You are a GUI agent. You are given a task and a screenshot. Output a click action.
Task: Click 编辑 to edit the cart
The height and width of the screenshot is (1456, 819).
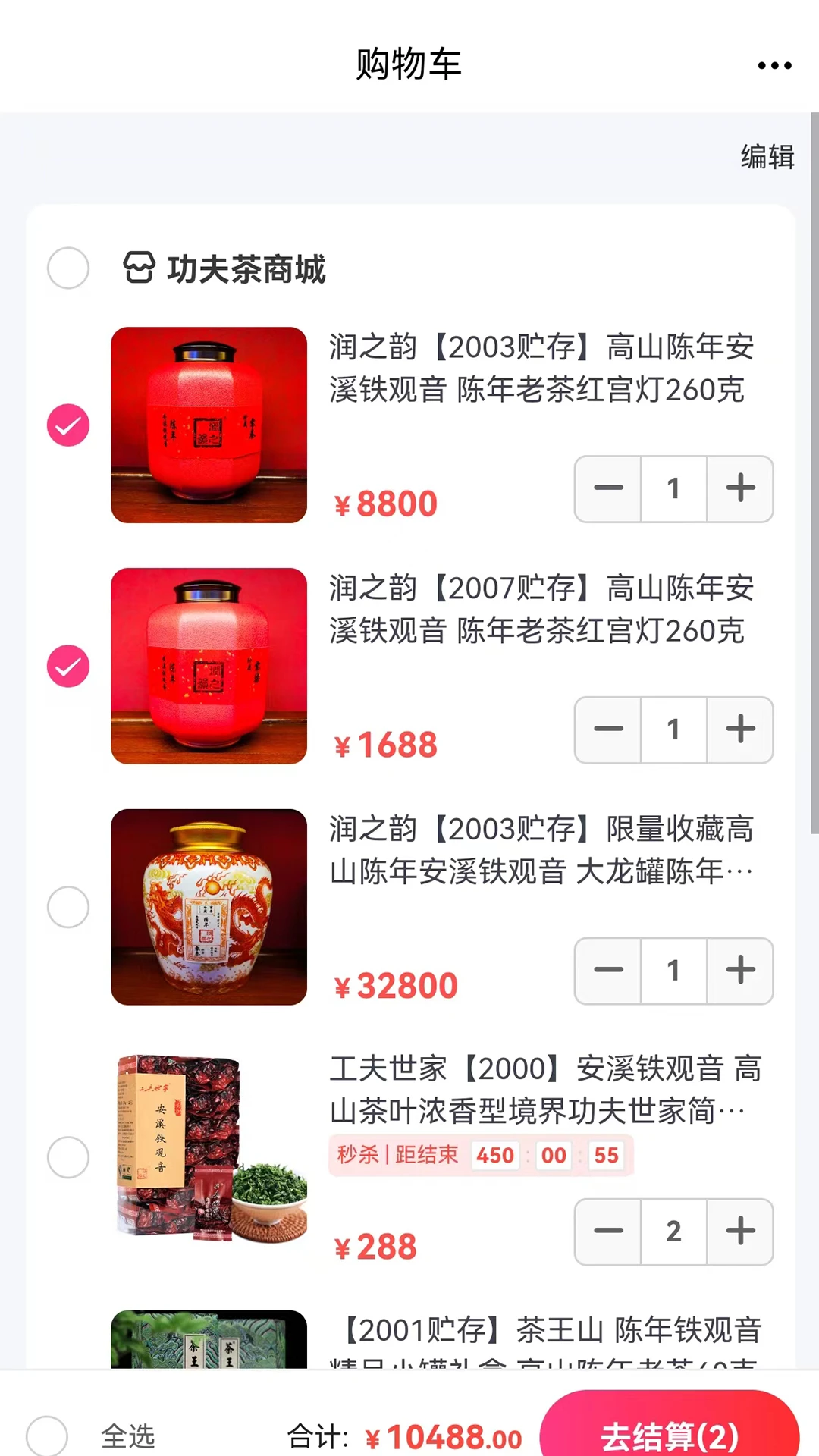coord(766,158)
